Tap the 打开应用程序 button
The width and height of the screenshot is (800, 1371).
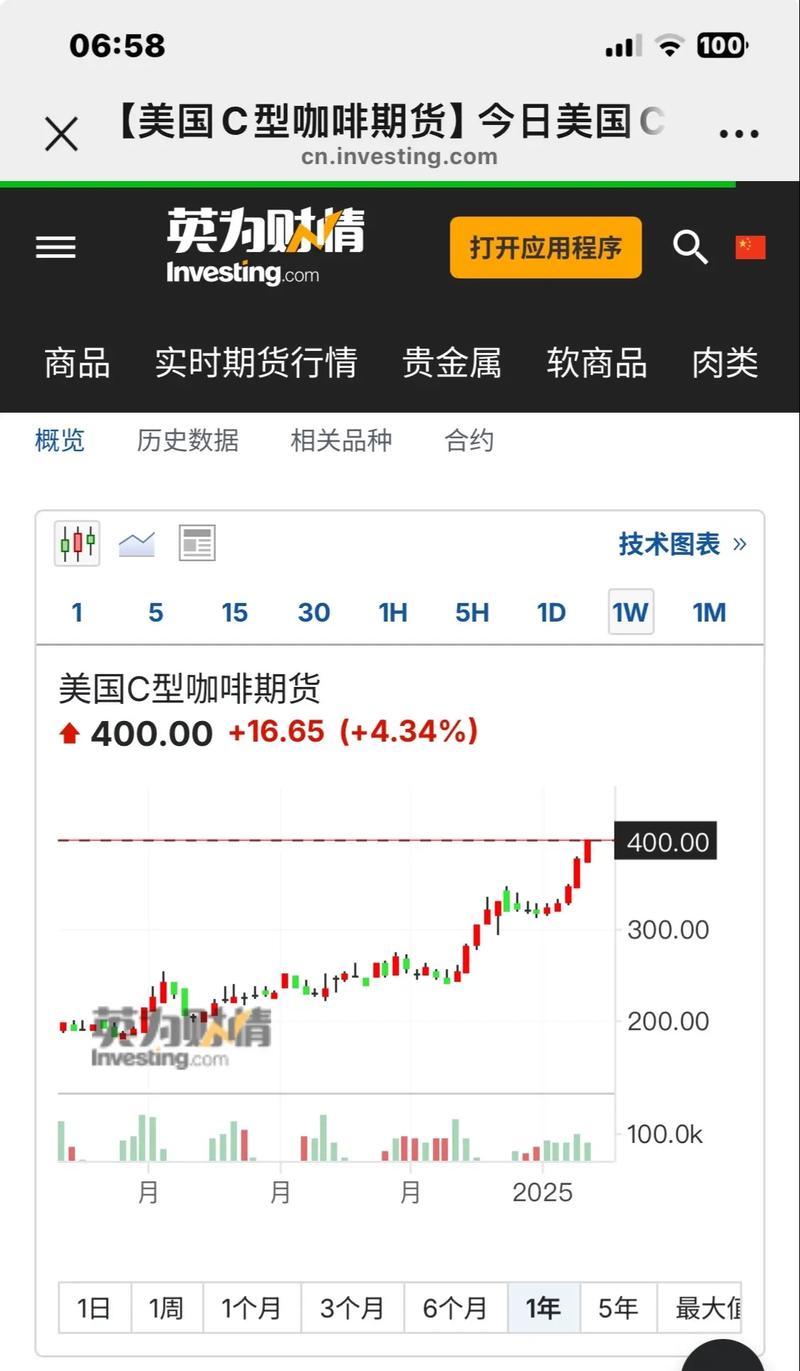pos(545,248)
